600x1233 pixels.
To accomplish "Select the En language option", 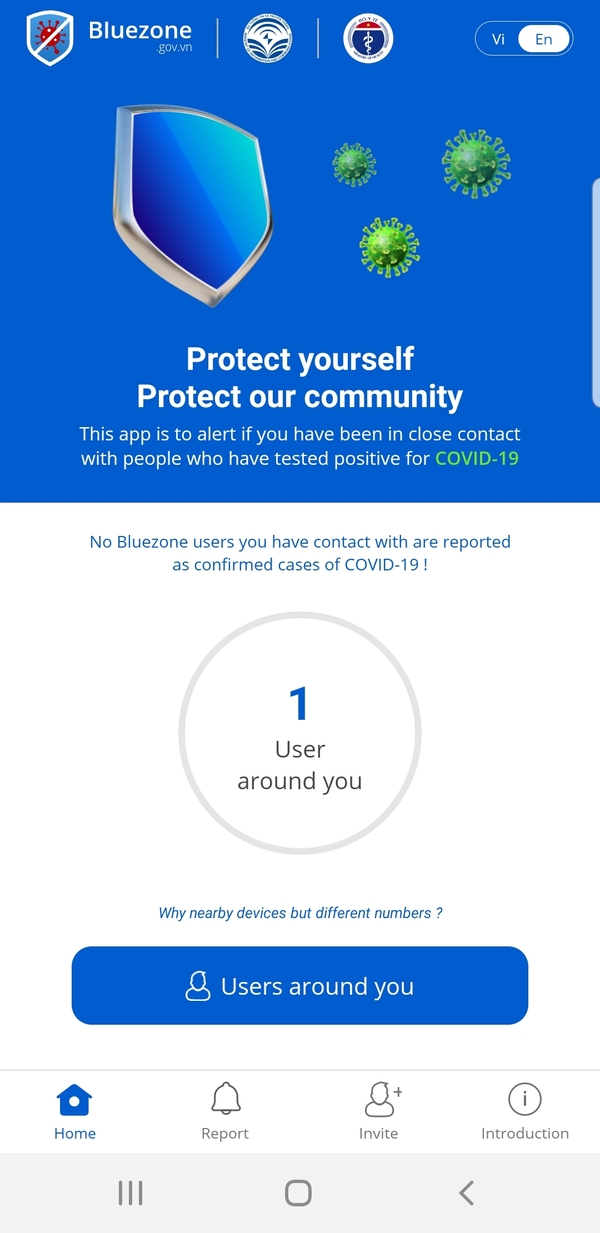I will point(544,39).
